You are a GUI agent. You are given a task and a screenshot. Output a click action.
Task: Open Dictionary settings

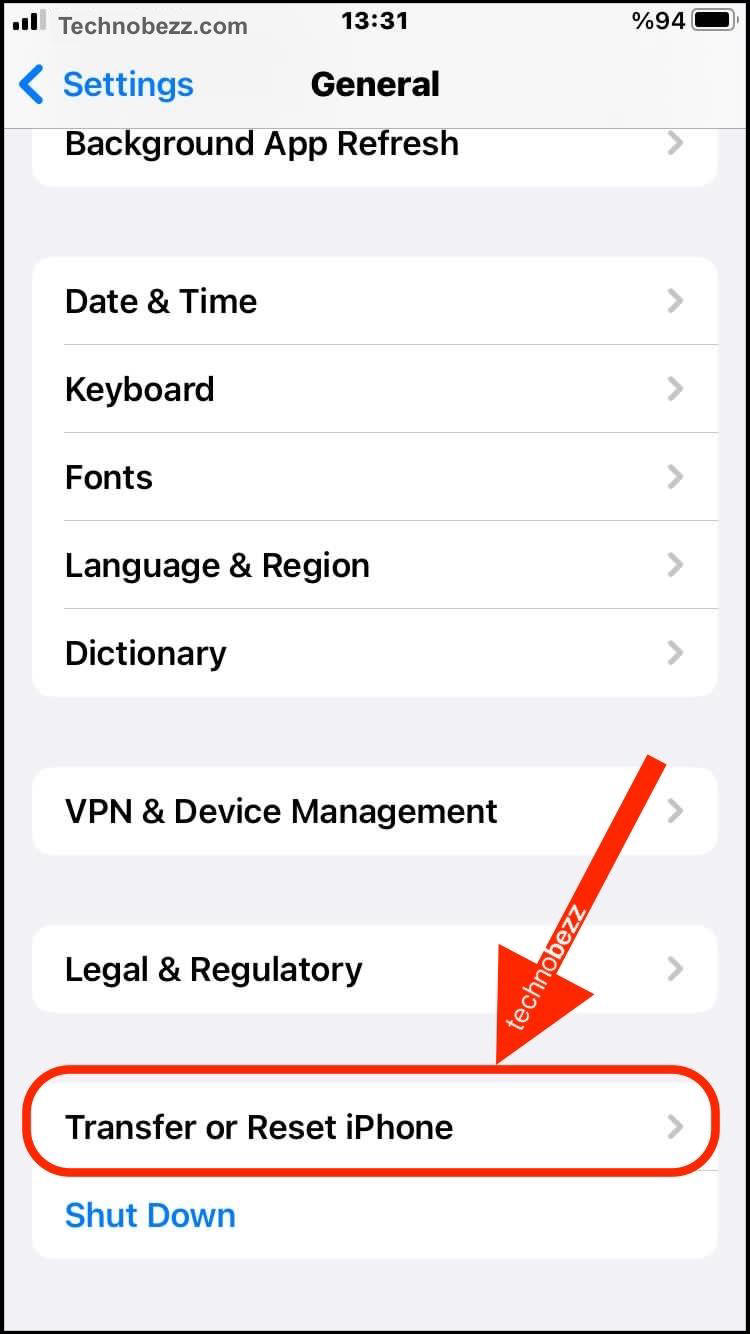coord(145,653)
